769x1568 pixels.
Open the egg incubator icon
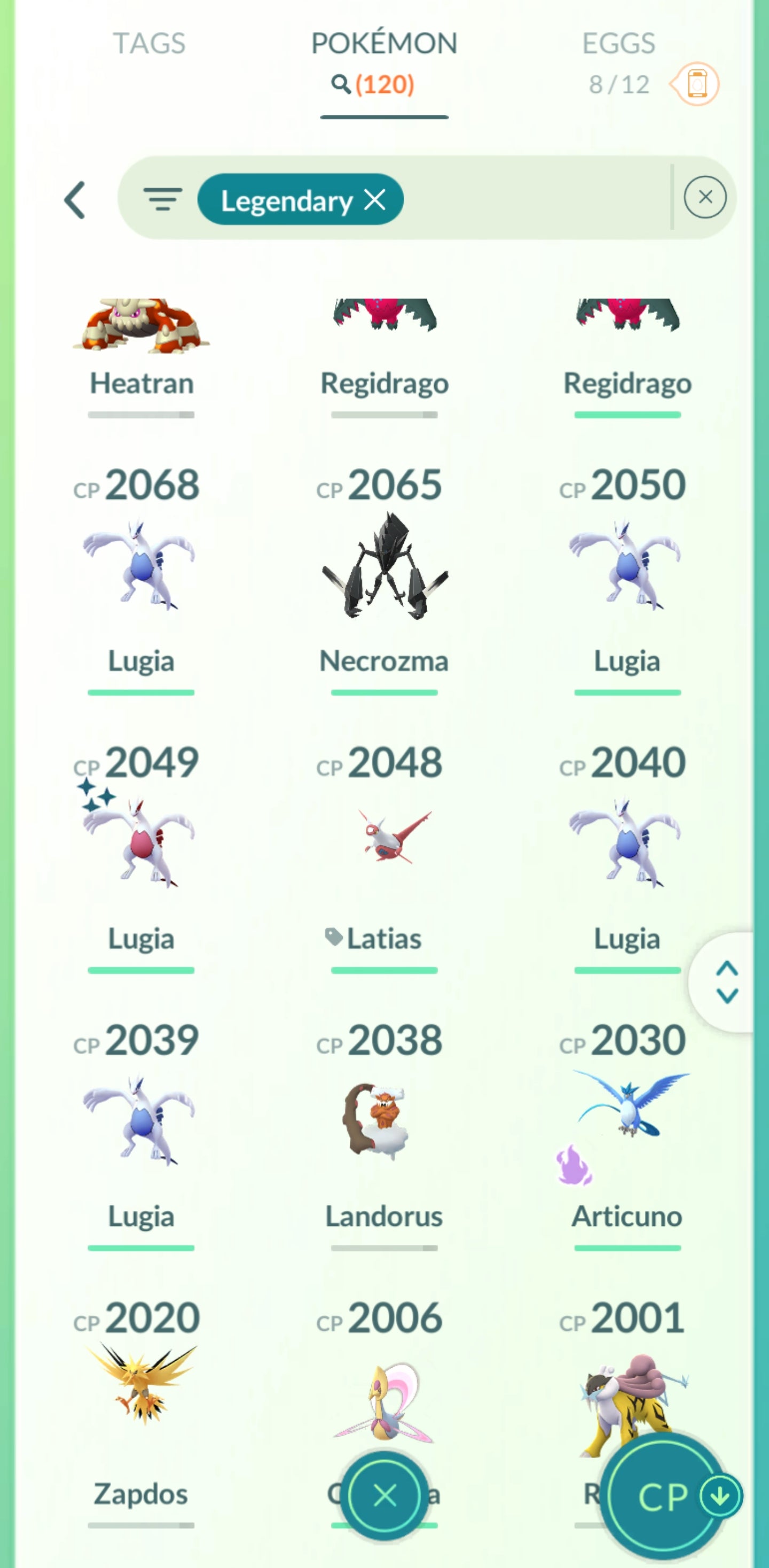tap(696, 84)
